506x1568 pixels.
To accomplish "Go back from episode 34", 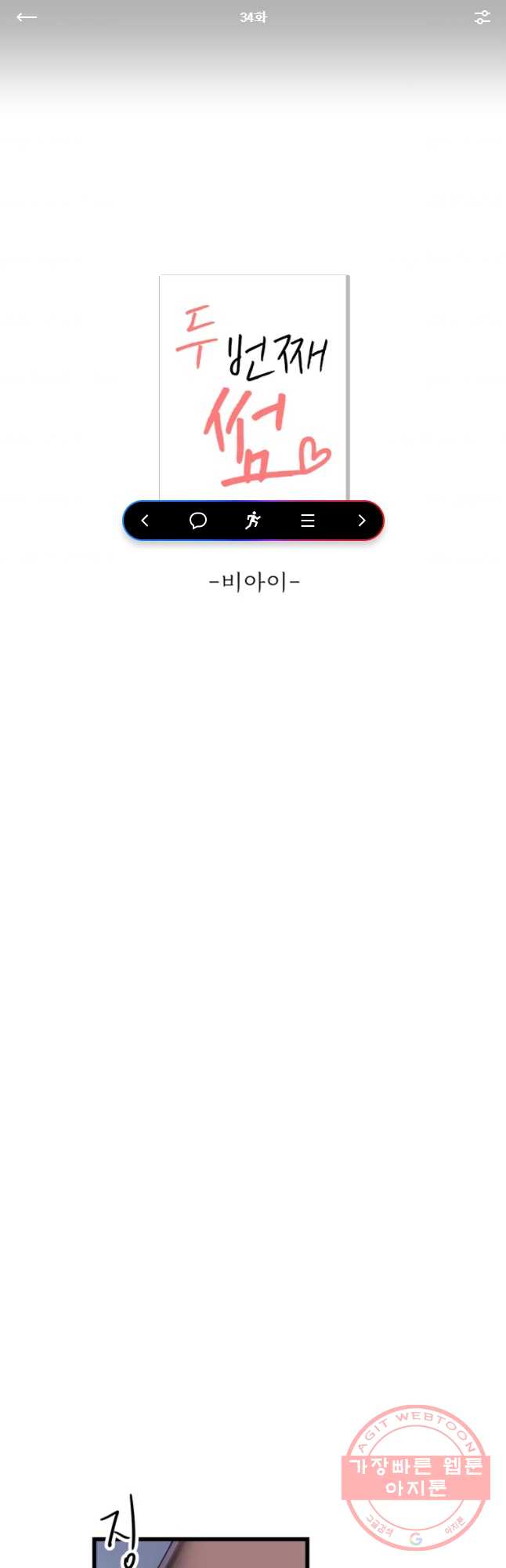I will pyautogui.click(x=27, y=17).
